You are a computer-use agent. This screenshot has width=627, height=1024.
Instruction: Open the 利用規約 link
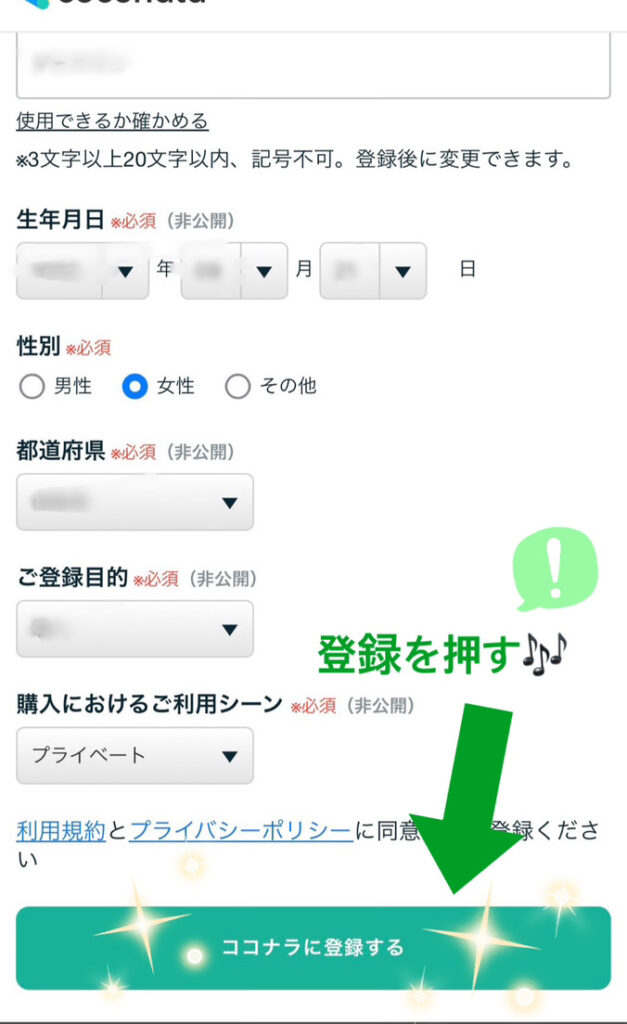click(60, 831)
